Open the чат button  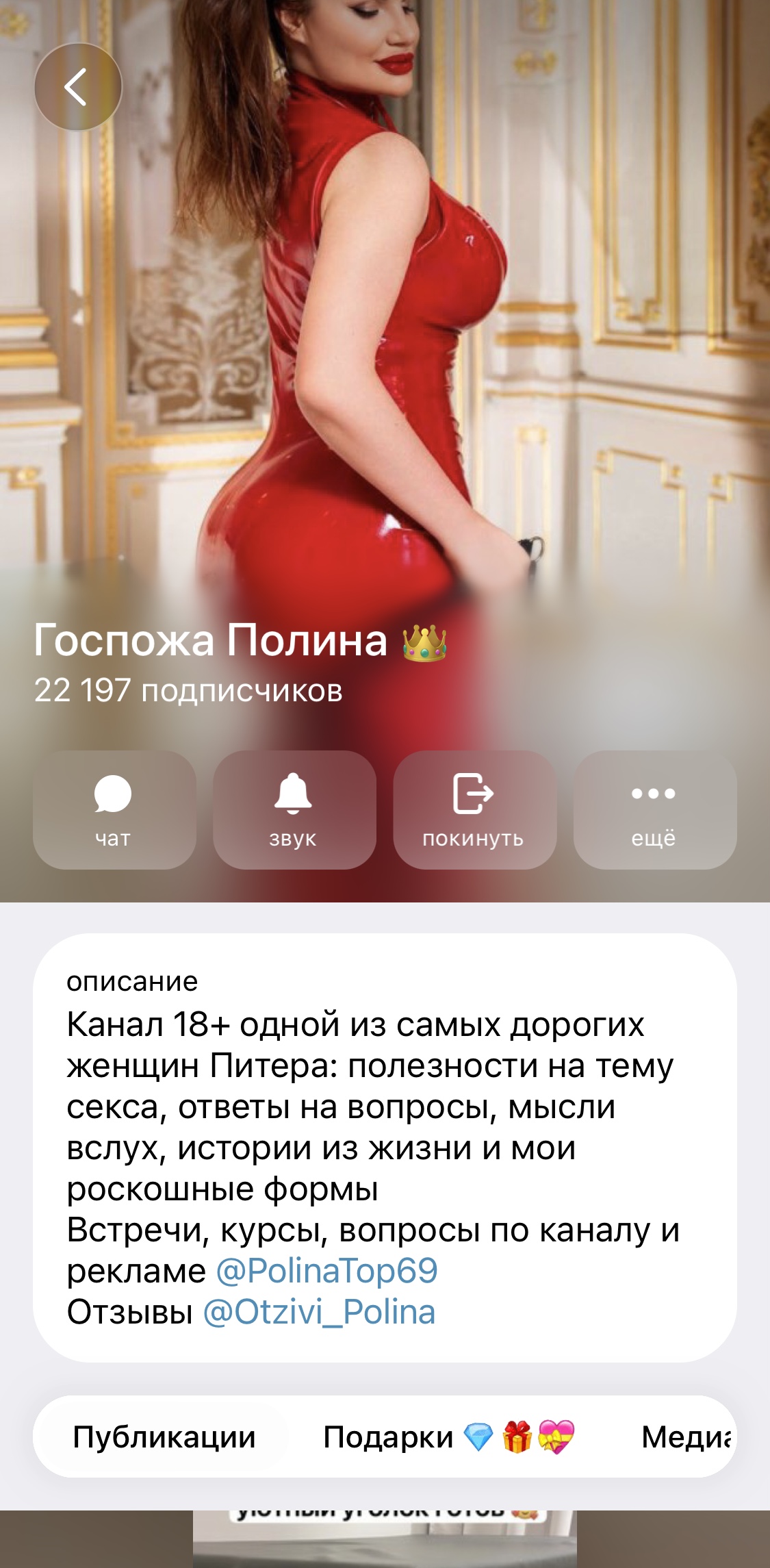(x=114, y=810)
